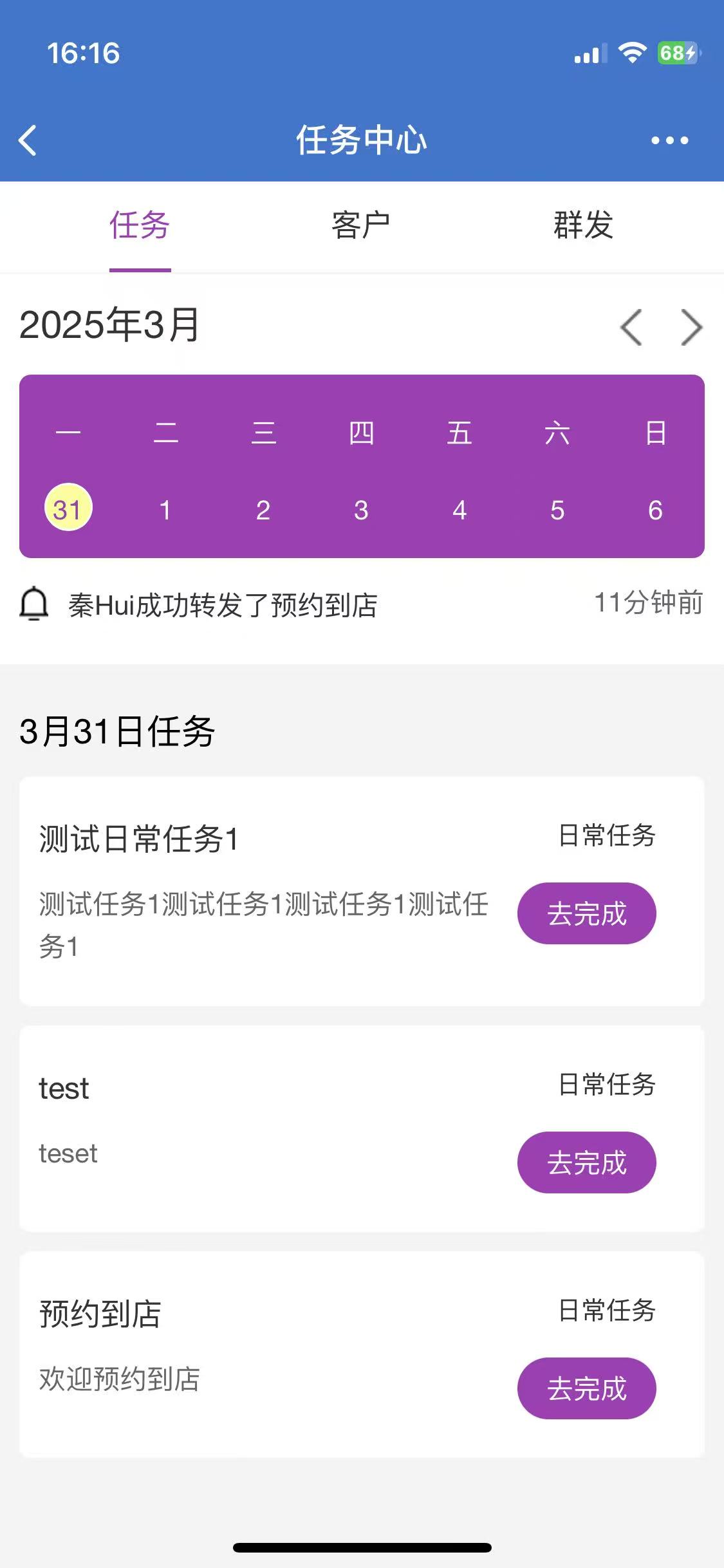724x1568 pixels.
Task: Open the 秦Hui成功转发了预约到店 notification
Action: point(362,605)
